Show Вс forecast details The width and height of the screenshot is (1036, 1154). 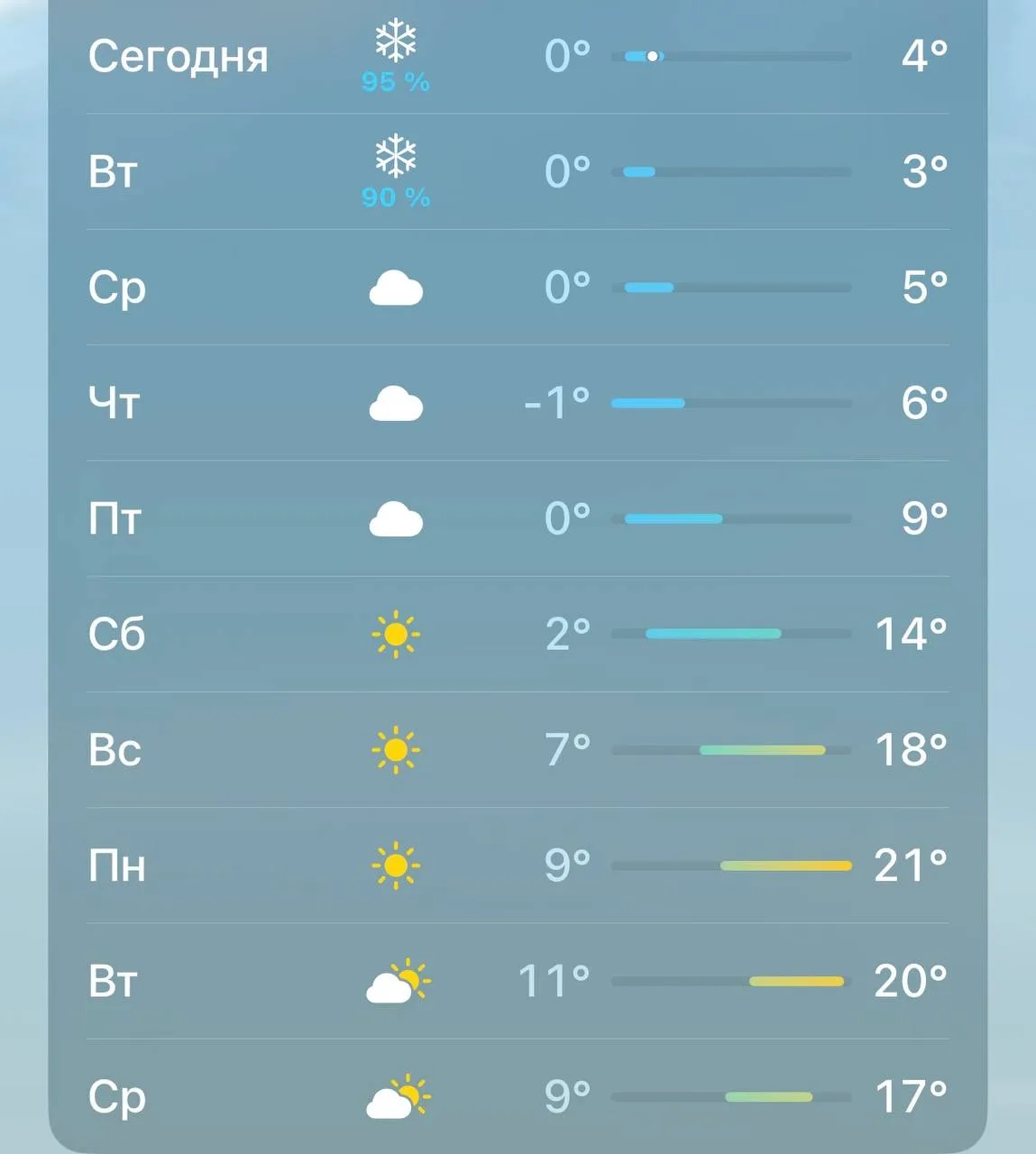tap(518, 749)
